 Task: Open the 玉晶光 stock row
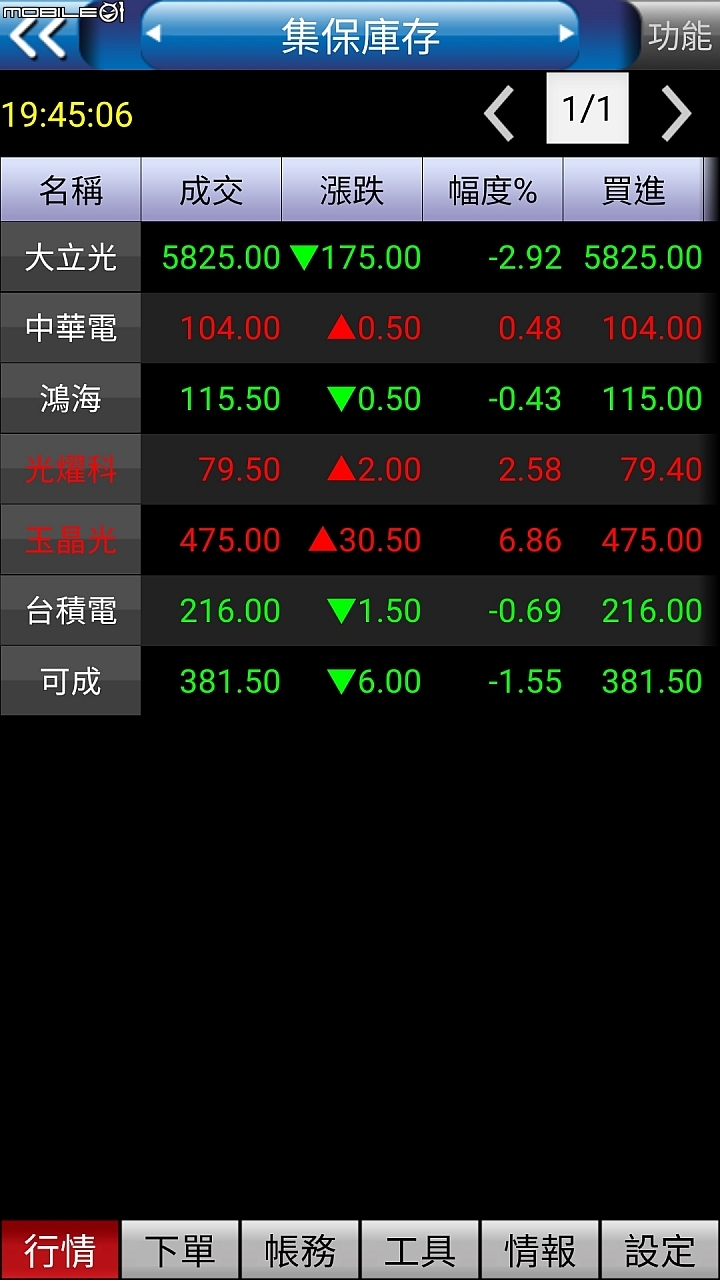(x=71, y=540)
